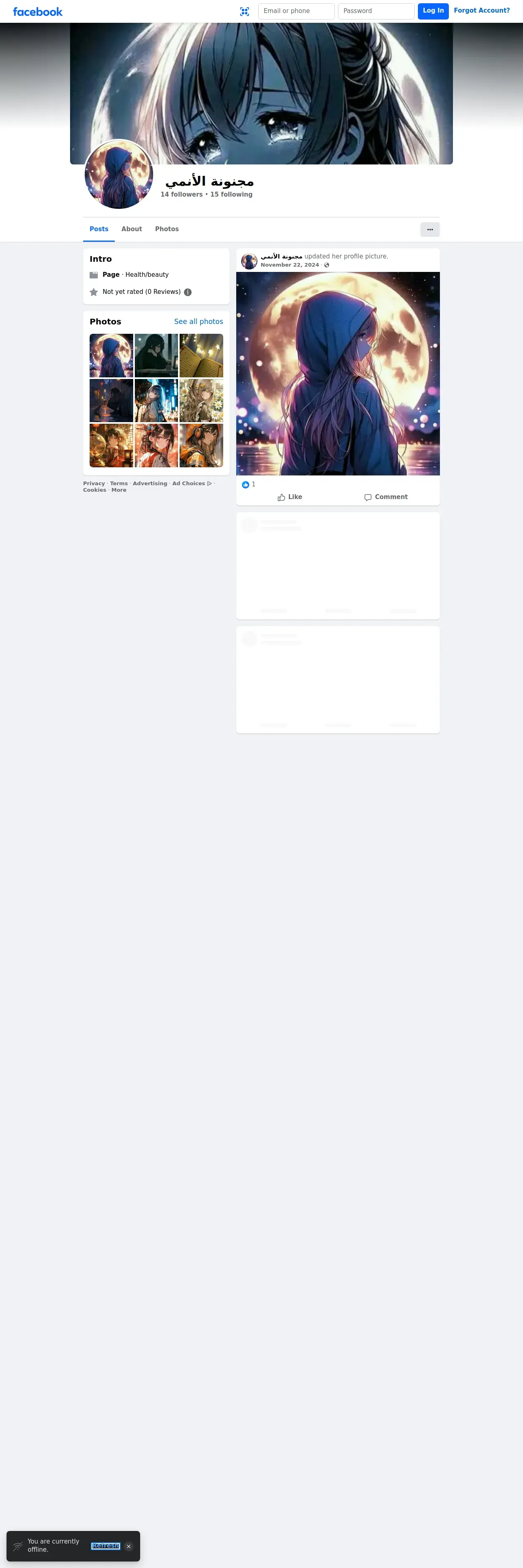This screenshot has height=1568, width=523.
Task: Open See all photos link
Action: point(198,322)
